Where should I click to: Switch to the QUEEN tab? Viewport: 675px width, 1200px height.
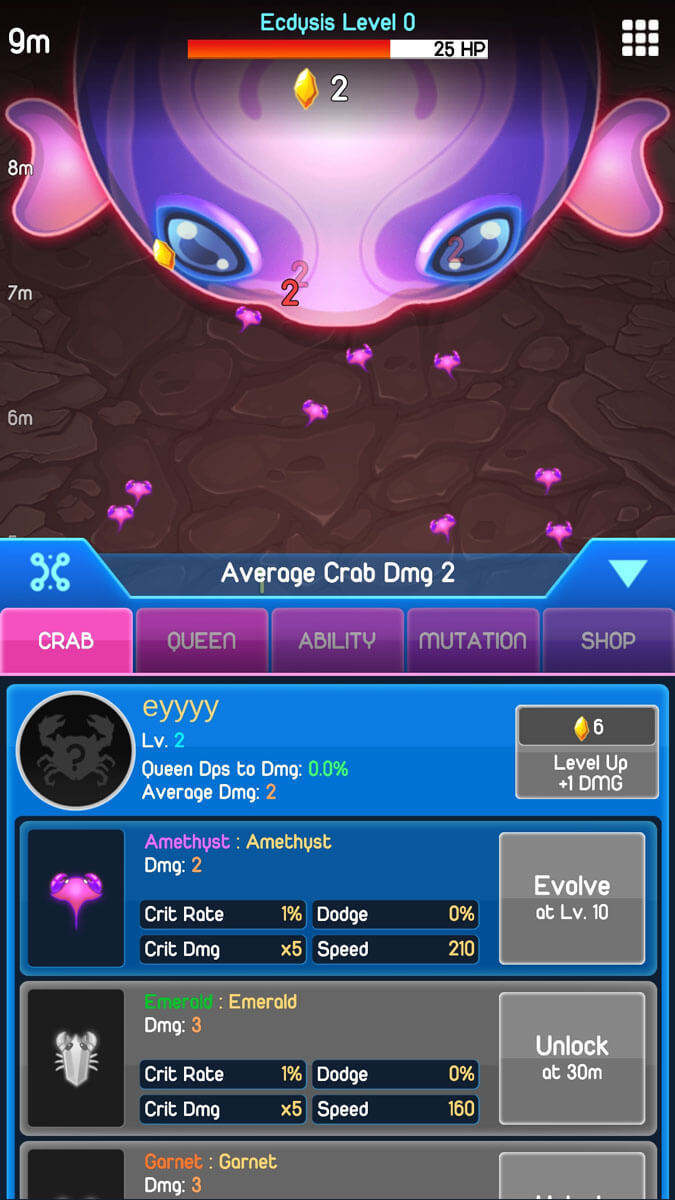[202, 640]
